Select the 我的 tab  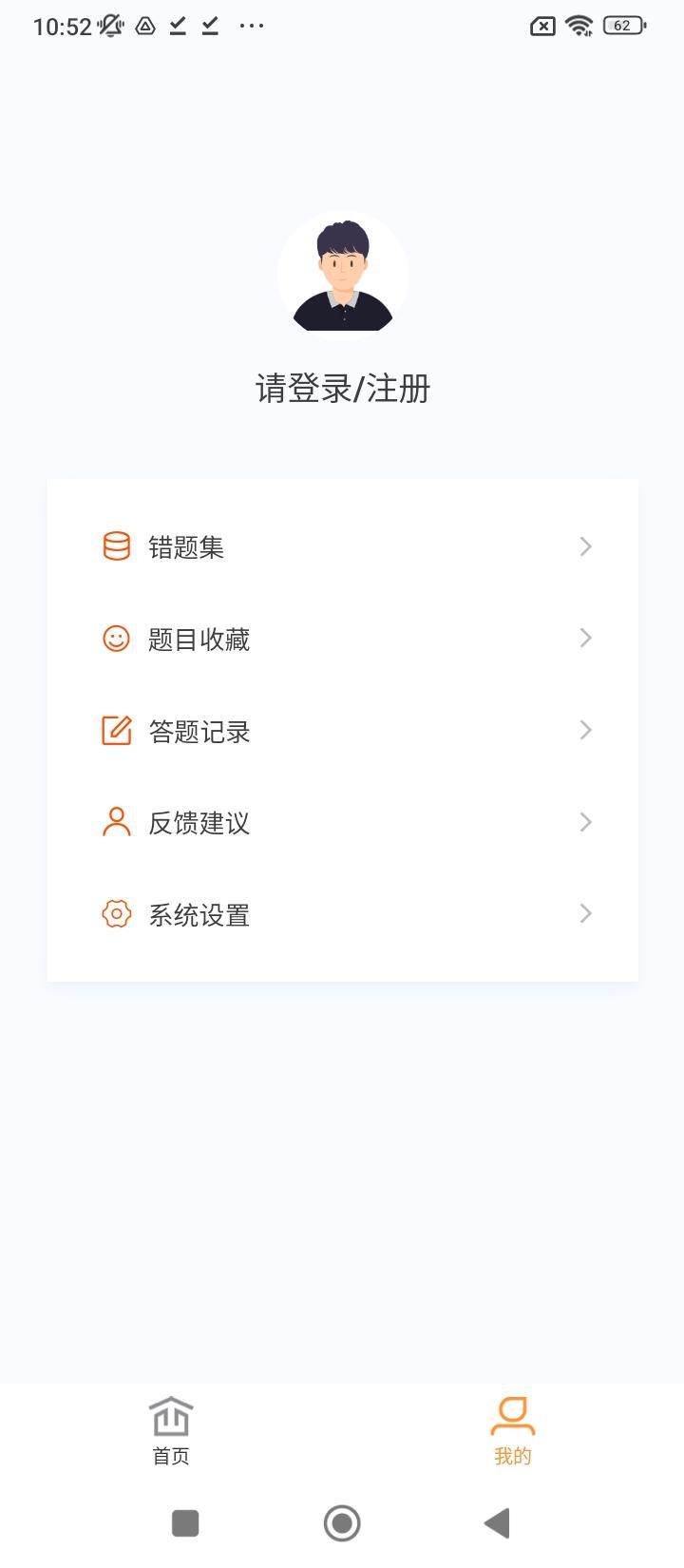[513, 1430]
